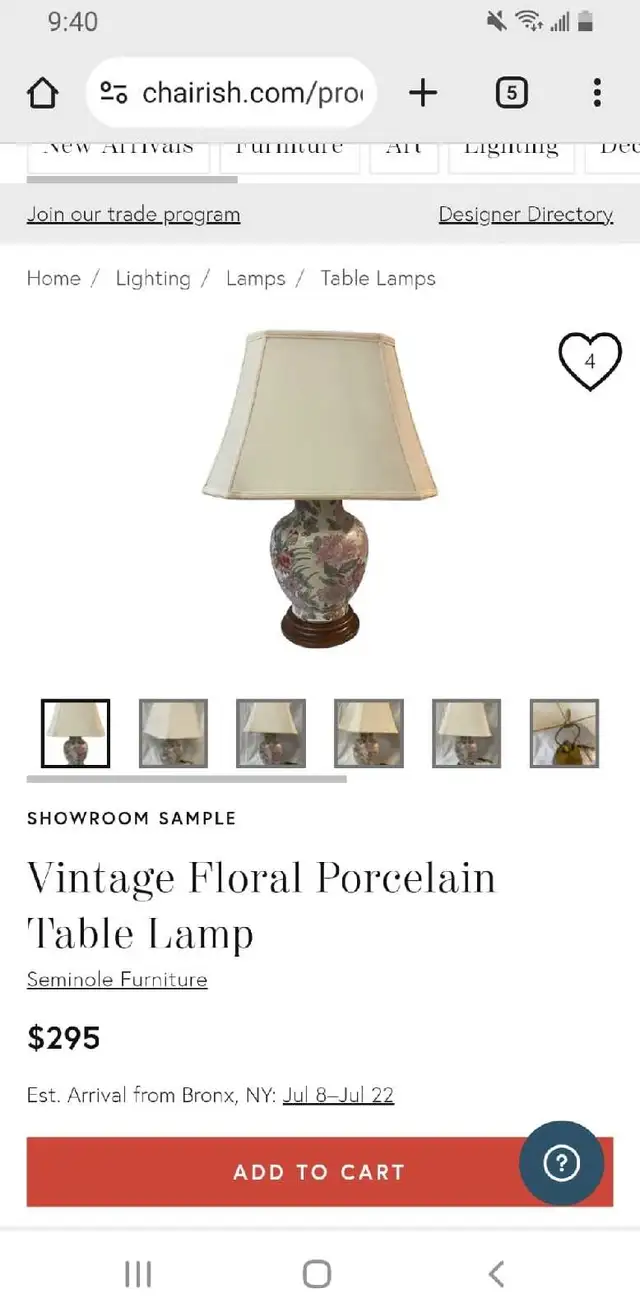Image resolution: width=640 pixels, height=1316 pixels.
Task: Select the second lamp photo thumbnail
Action: click(x=173, y=733)
